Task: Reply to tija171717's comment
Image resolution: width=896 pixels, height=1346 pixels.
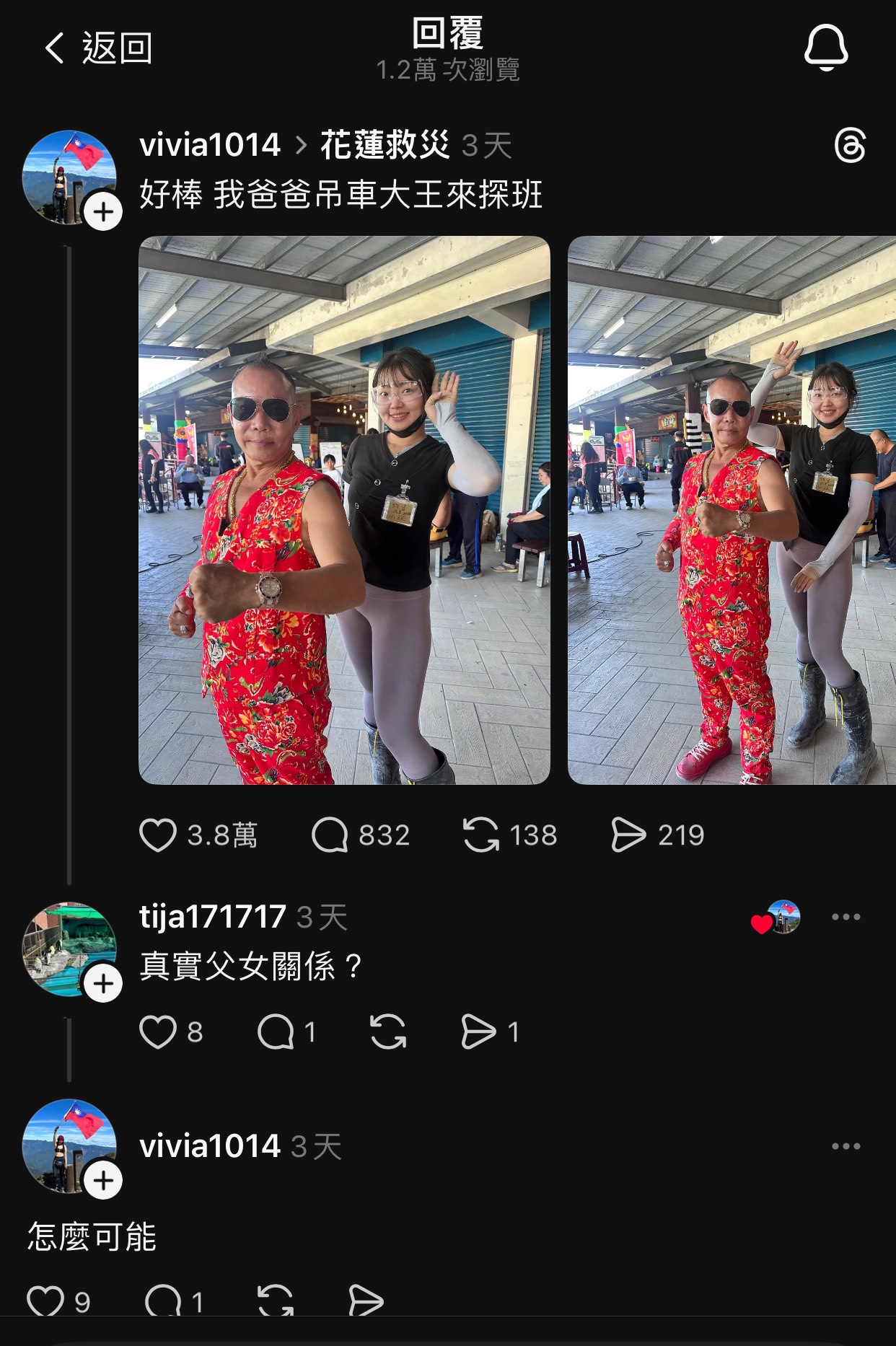Action: pos(276,1032)
